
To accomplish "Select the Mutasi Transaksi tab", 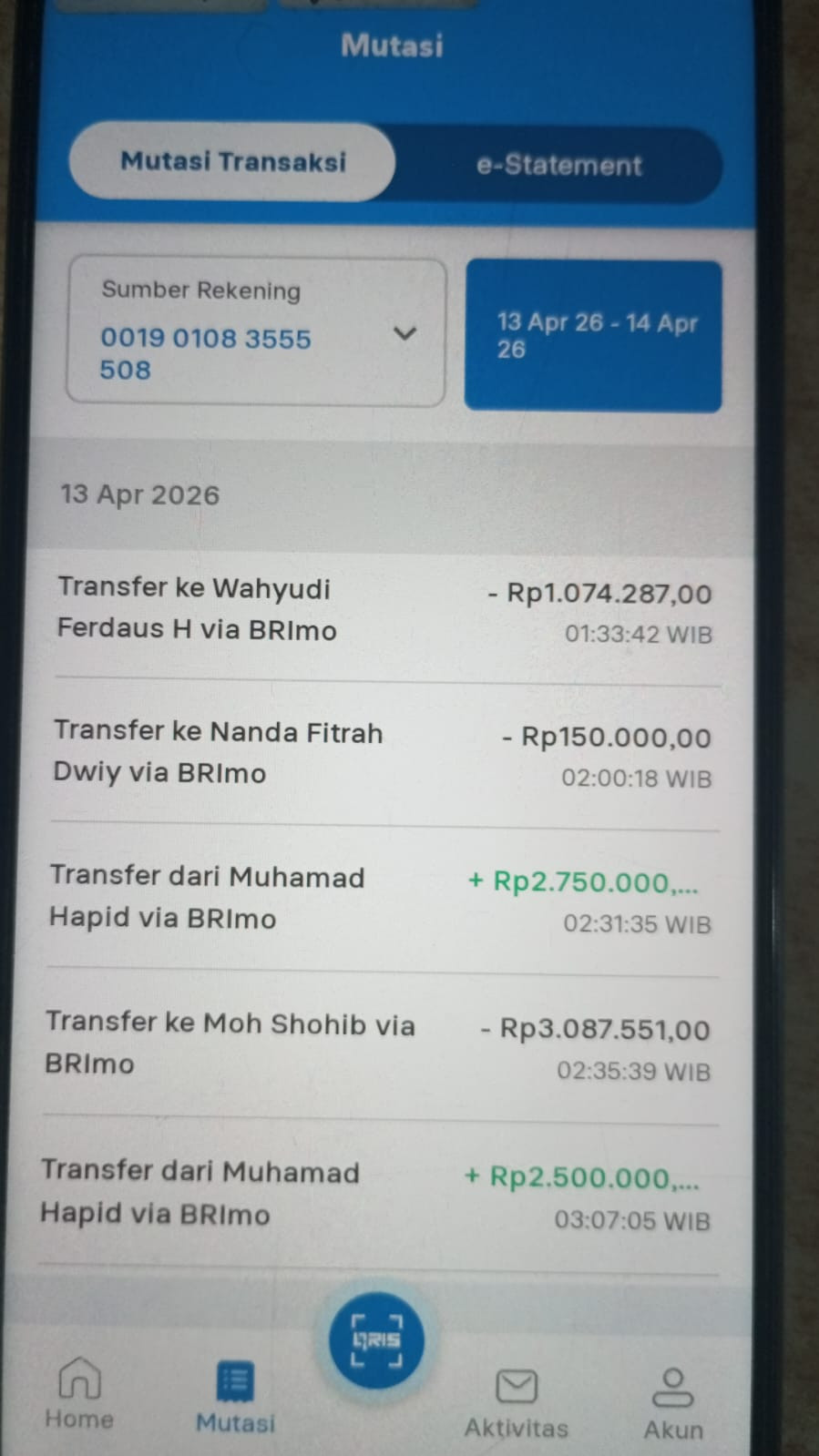I will 233,162.
